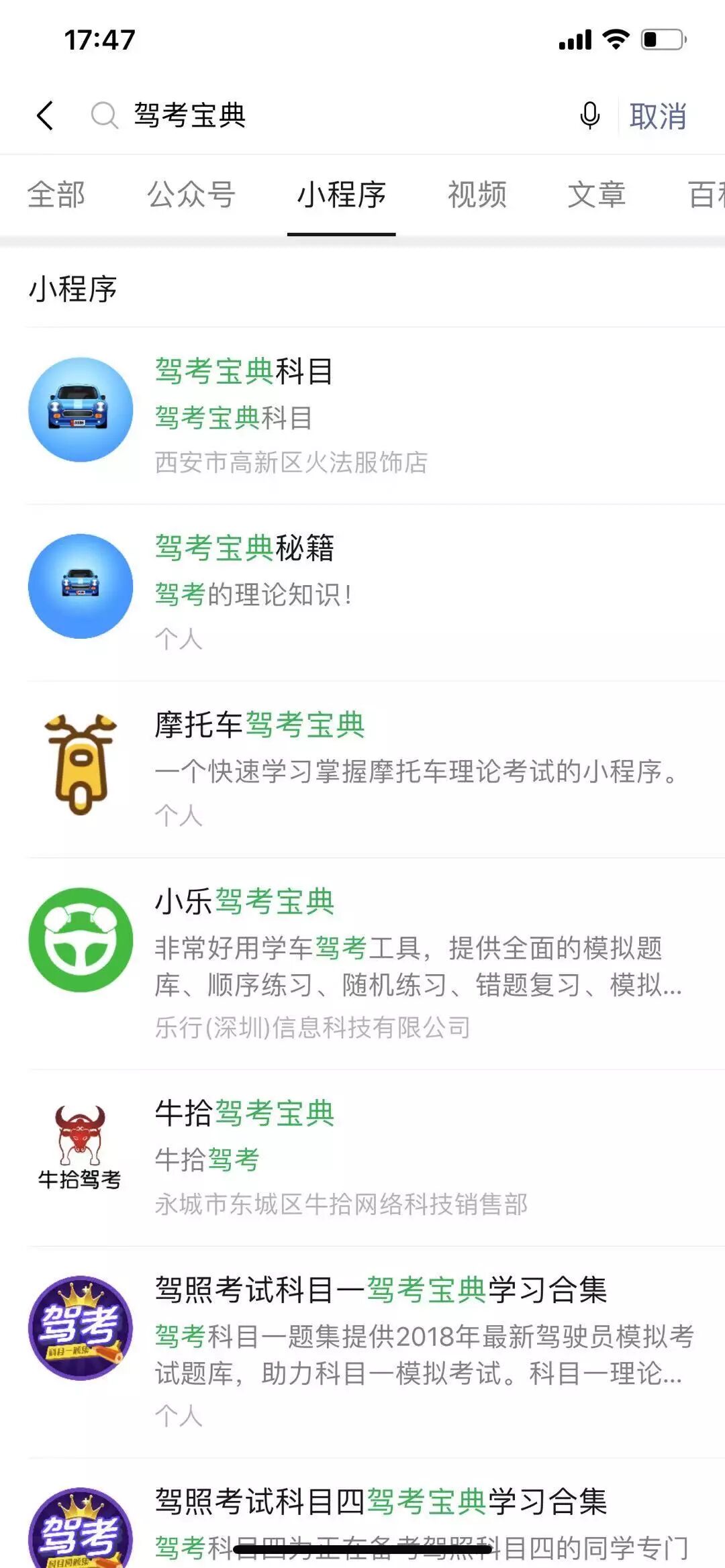The width and height of the screenshot is (725, 1568).
Task: Switch to the 公众号 tab
Action: [191, 195]
